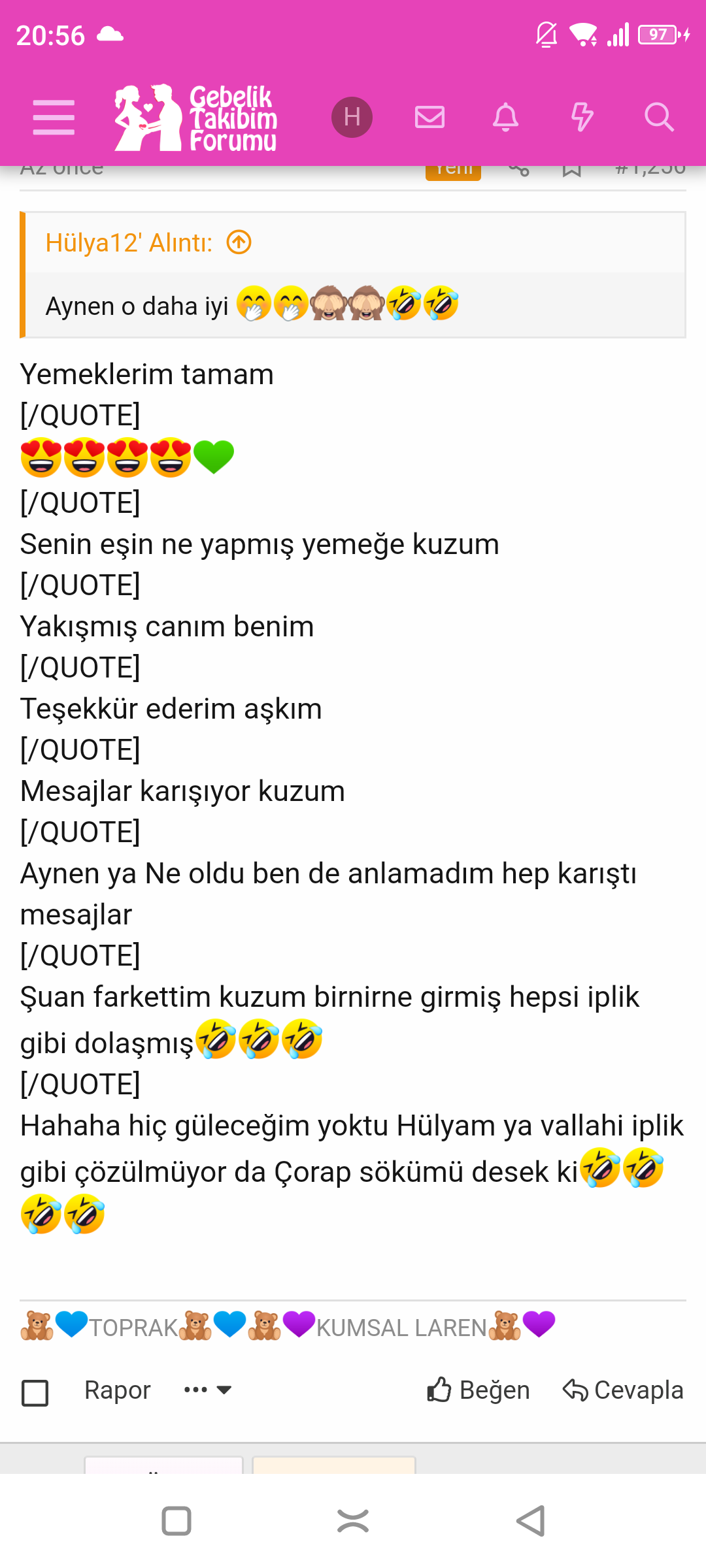706x1568 pixels.
Task: Go back using the system back button
Action: pyautogui.click(x=530, y=1521)
